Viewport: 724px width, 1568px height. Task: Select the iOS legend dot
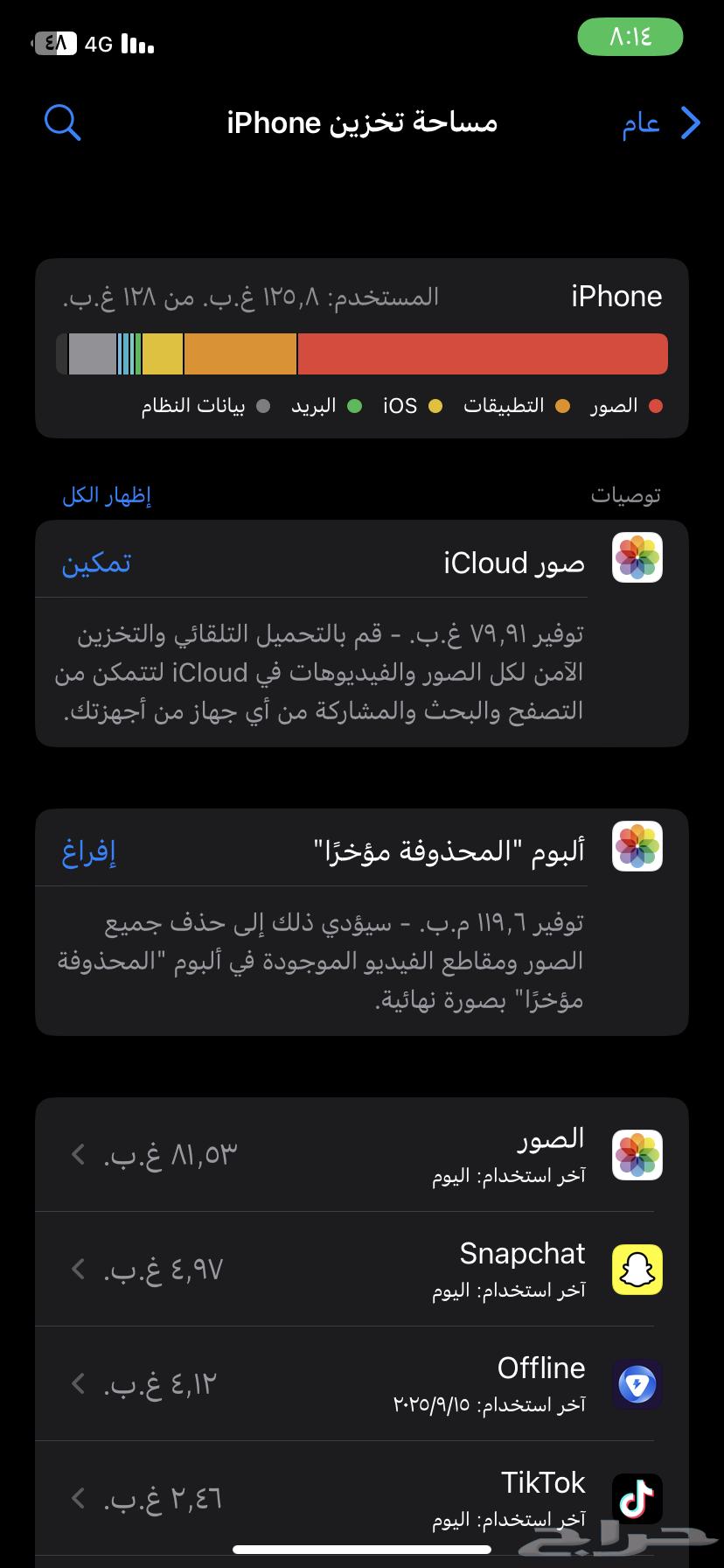[435, 406]
